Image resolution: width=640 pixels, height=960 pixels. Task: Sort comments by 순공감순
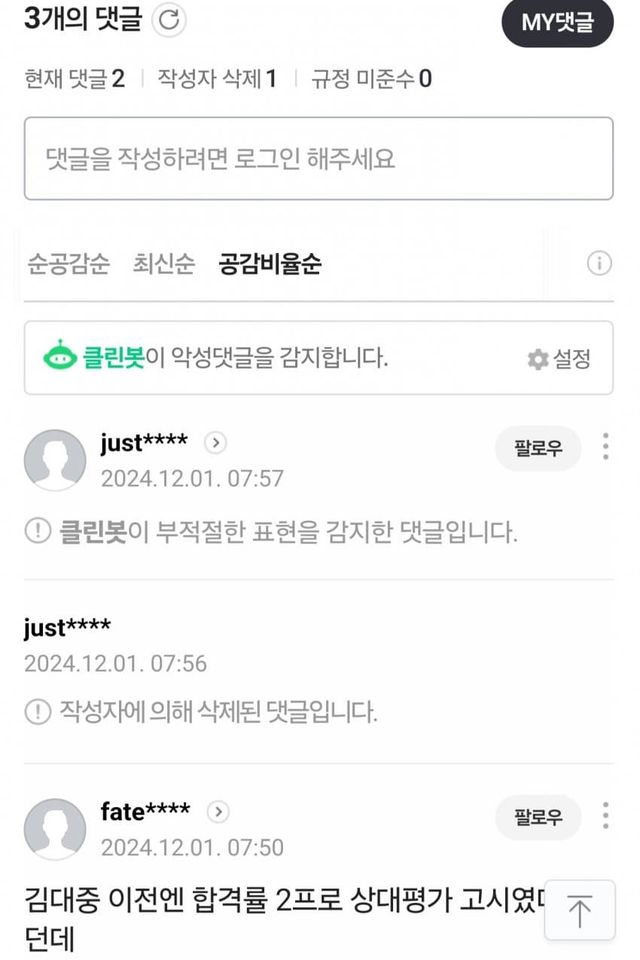67,264
